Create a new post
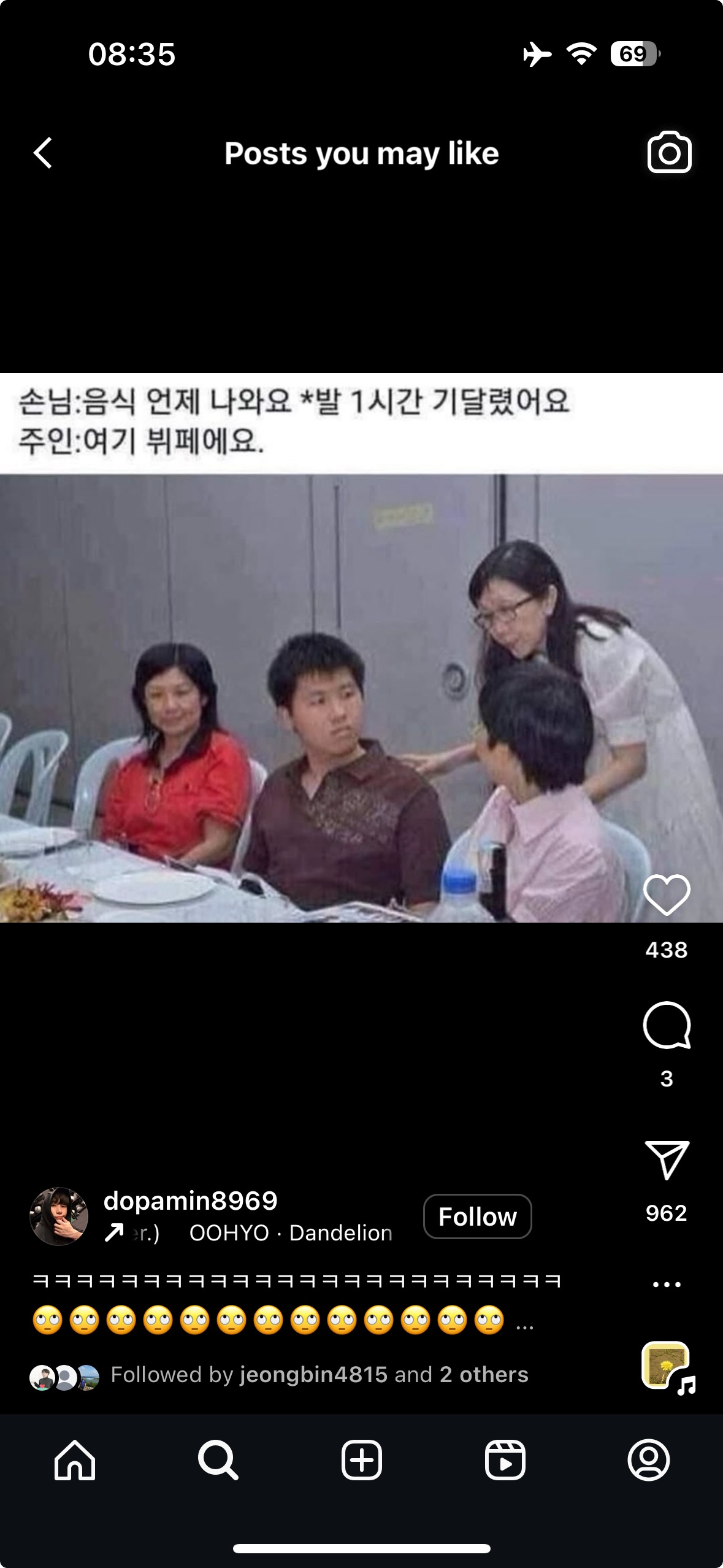The width and height of the screenshot is (723, 1568). 361,1460
